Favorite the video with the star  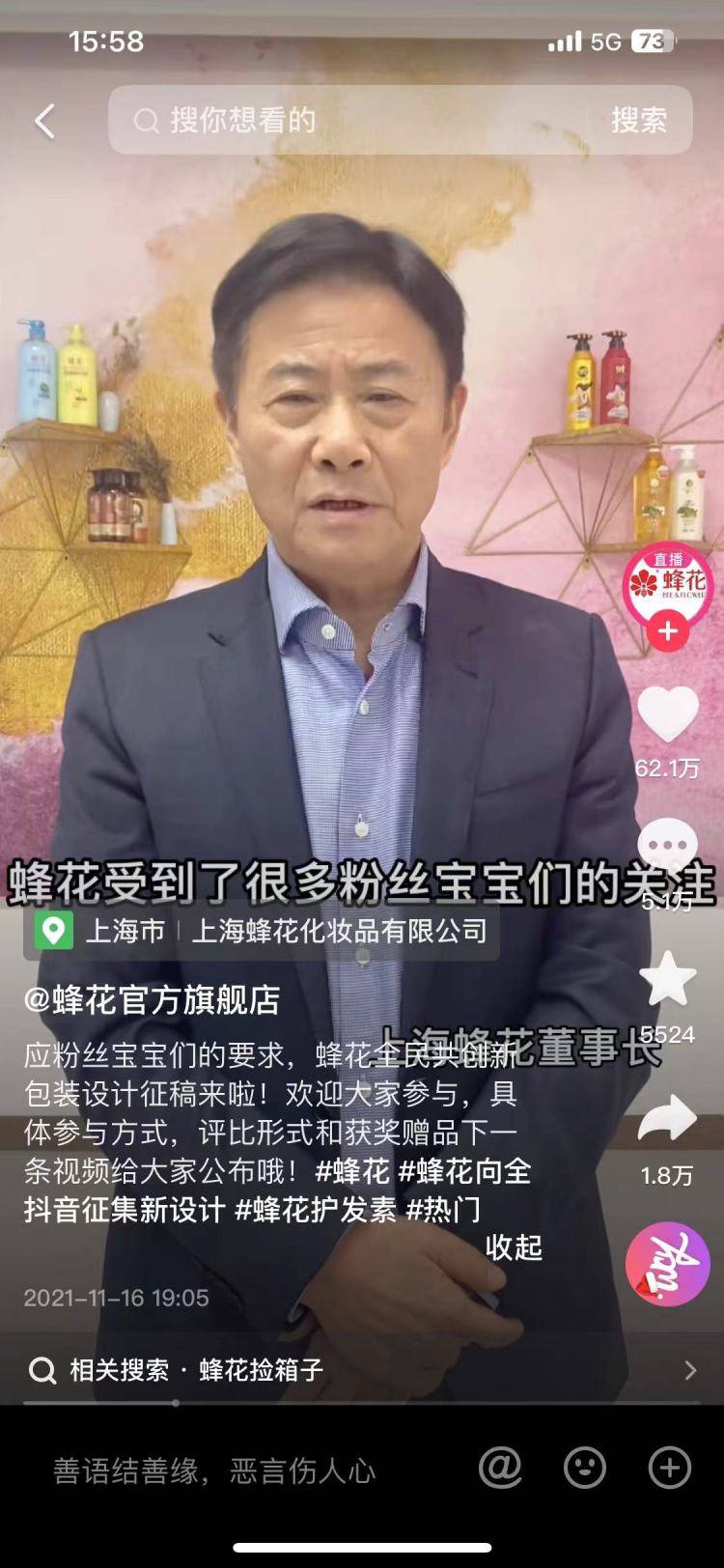point(668,980)
